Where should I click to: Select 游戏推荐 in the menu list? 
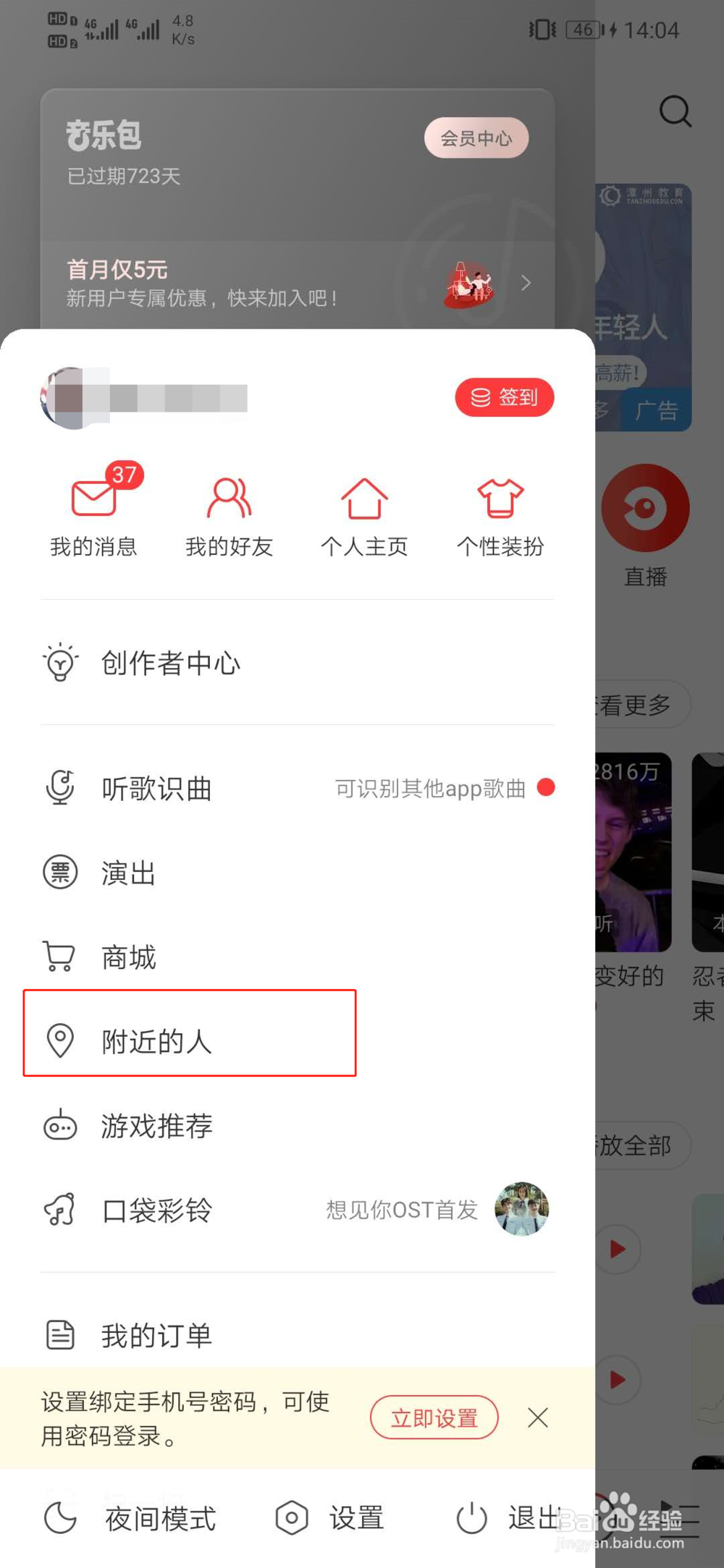coord(156,1125)
